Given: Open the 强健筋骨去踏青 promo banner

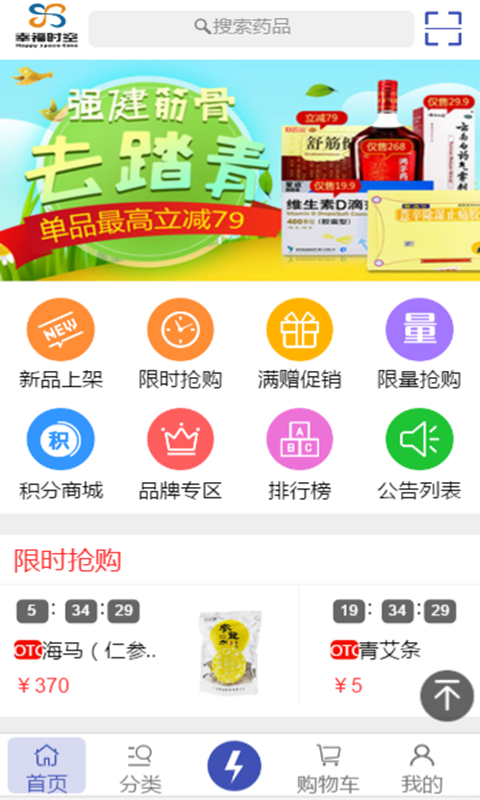Looking at the screenshot, I should (240, 170).
